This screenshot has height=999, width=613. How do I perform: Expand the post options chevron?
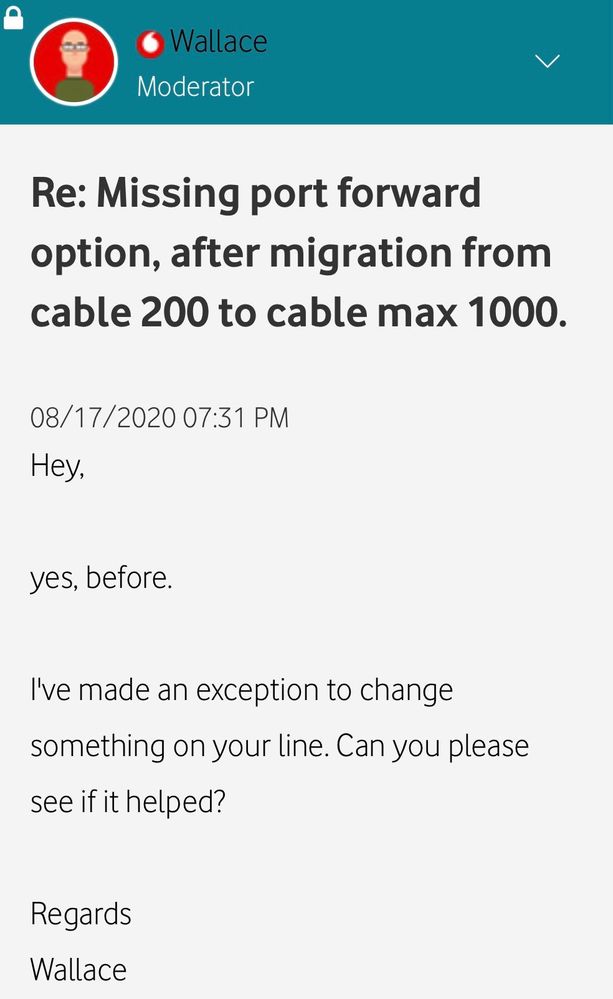(548, 62)
